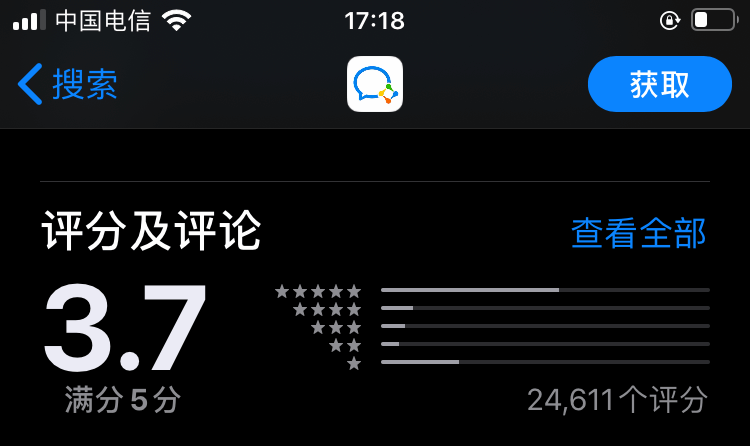Open 查看全部 to see all reviews
Viewport: 750px width, 446px height.
[x=638, y=233]
